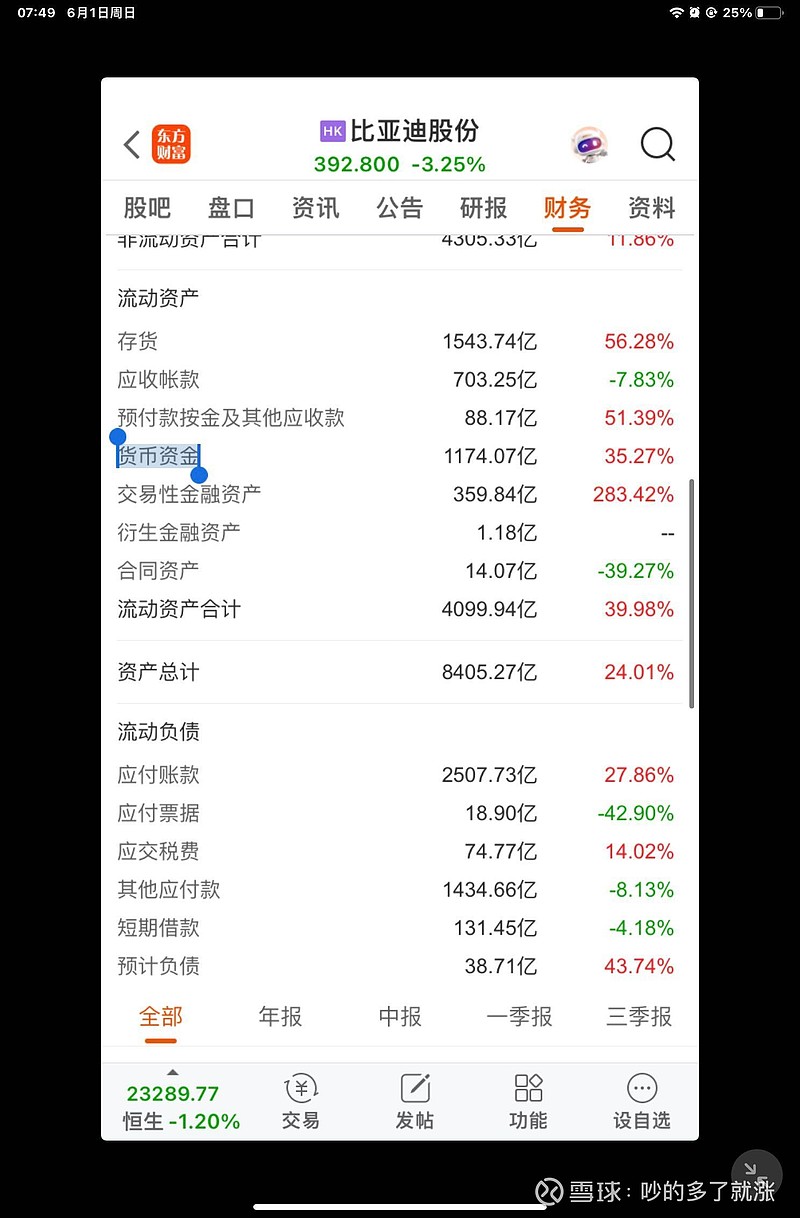Select the 一季报 quarterly report filter
The height and width of the screenshot is (1218, 800).
click(x=519, y=1016)
